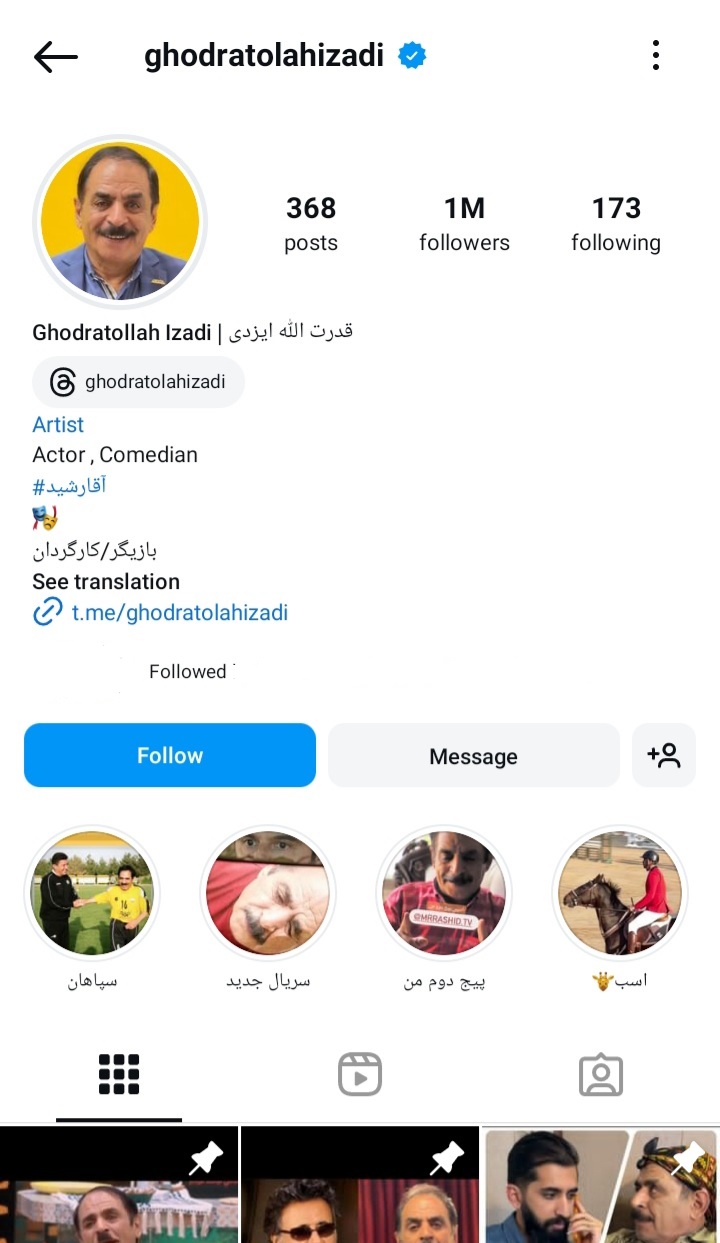
Task: Play the اسب story highlight
Action: 620,893
